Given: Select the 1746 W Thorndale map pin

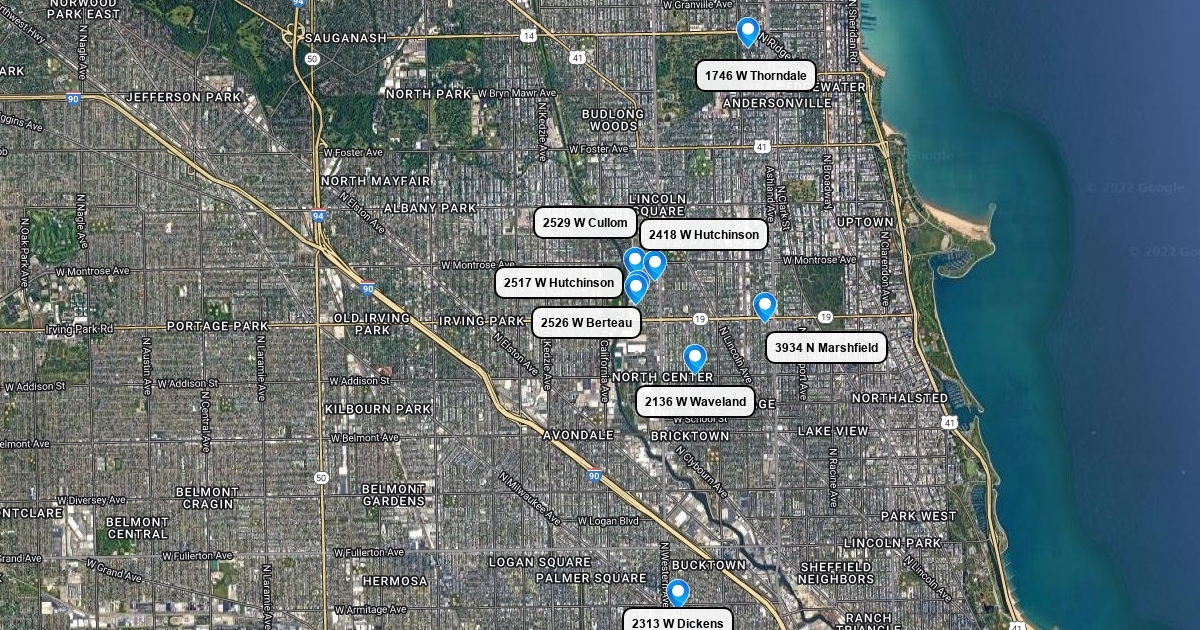Looking at the screenshot, I should pos(747,31).
